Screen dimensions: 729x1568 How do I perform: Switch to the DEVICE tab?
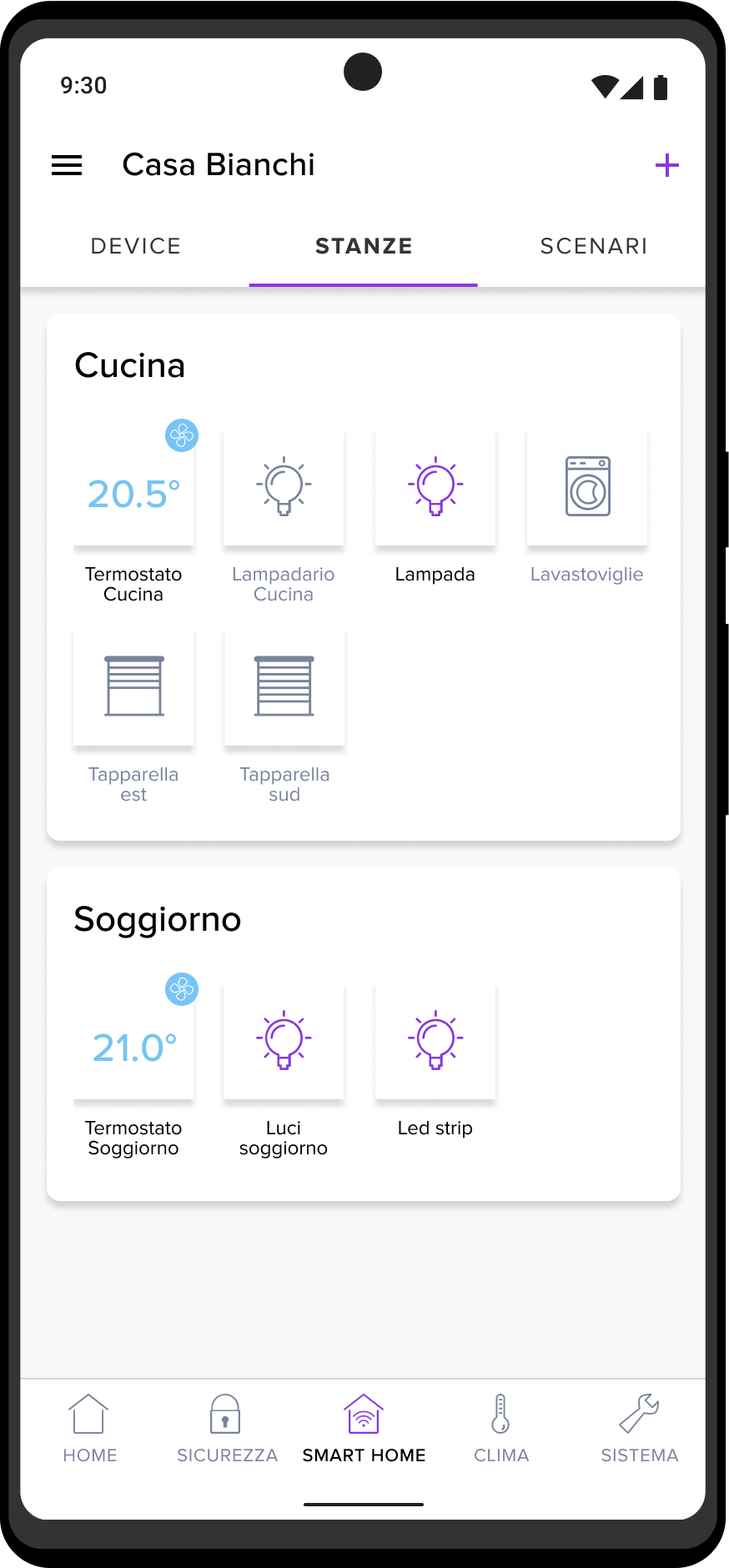tap(136, 246)
